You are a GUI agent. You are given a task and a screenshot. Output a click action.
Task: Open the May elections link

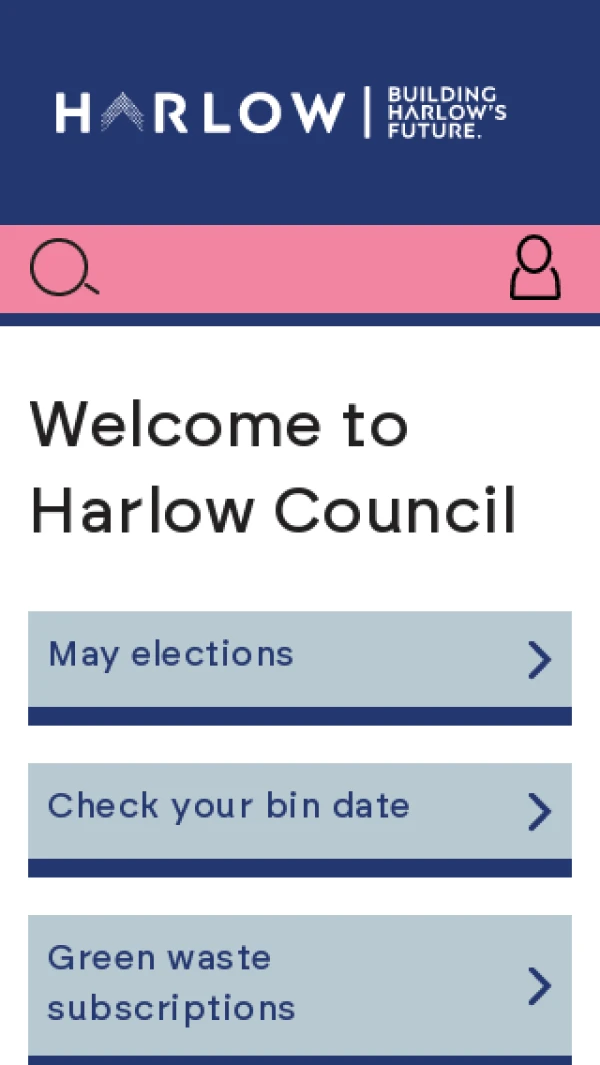point(300,668)
